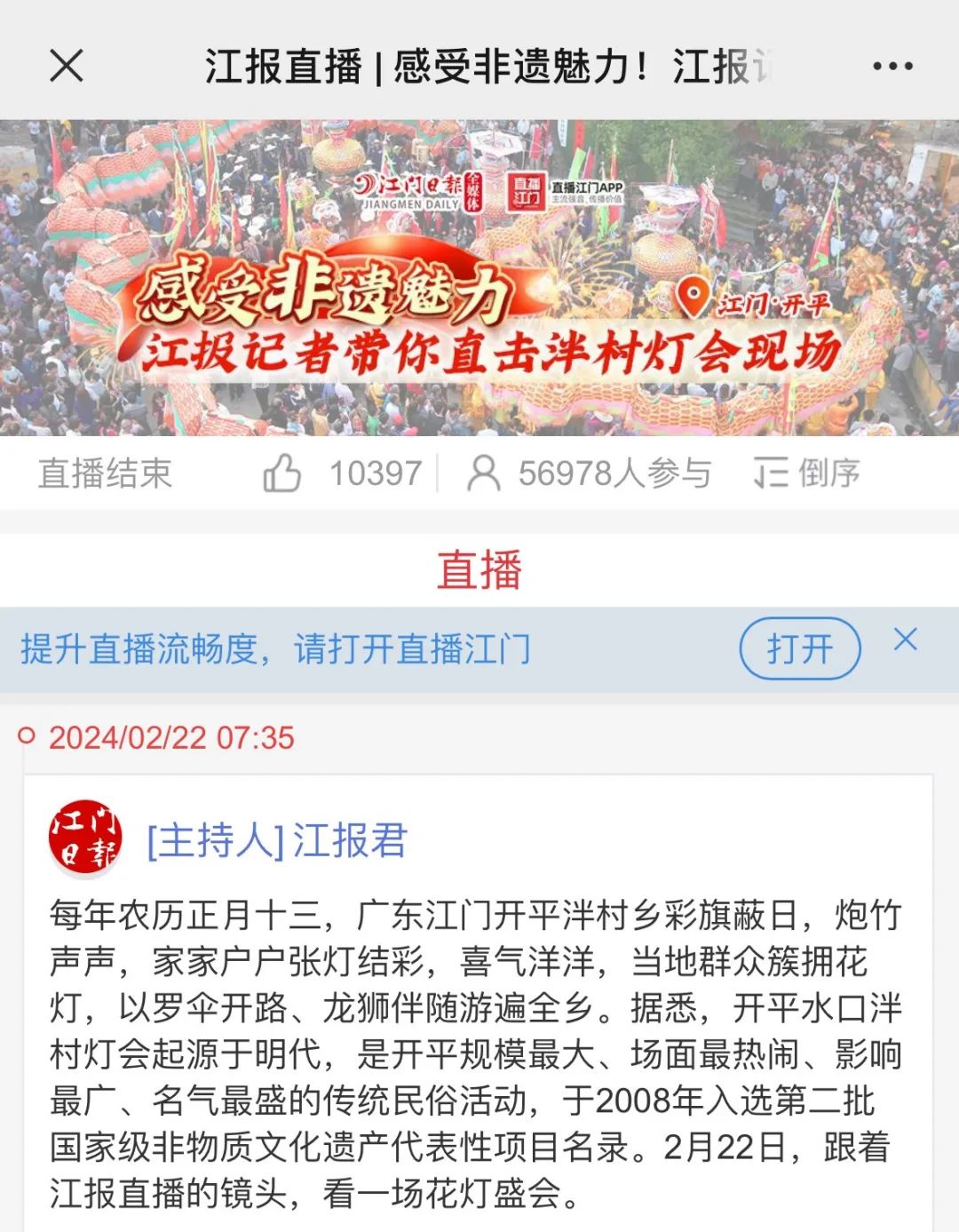The height and width of the screenshot is (1232, 959).
Task: Select the 直播 tab
Action: tap(479, 570)
